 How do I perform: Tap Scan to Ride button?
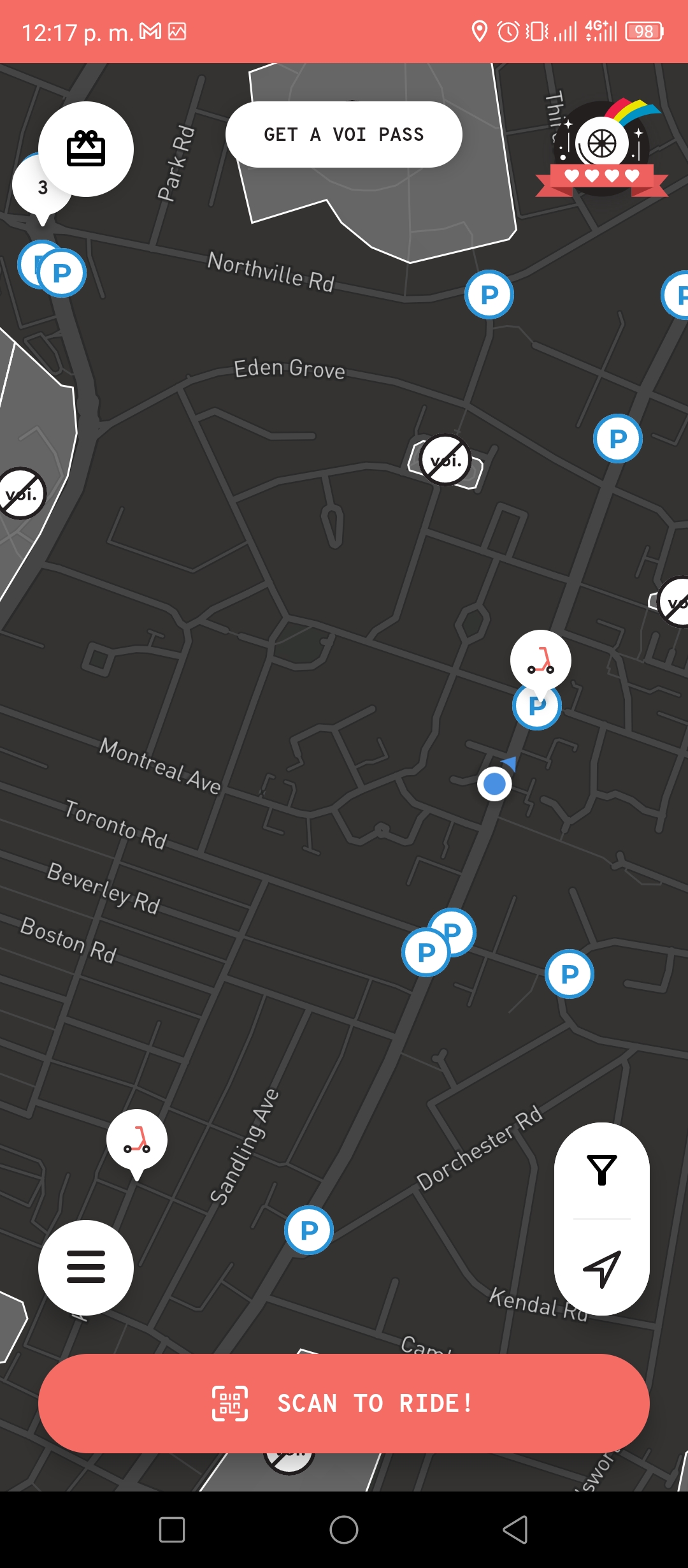tap(344, 1403)
